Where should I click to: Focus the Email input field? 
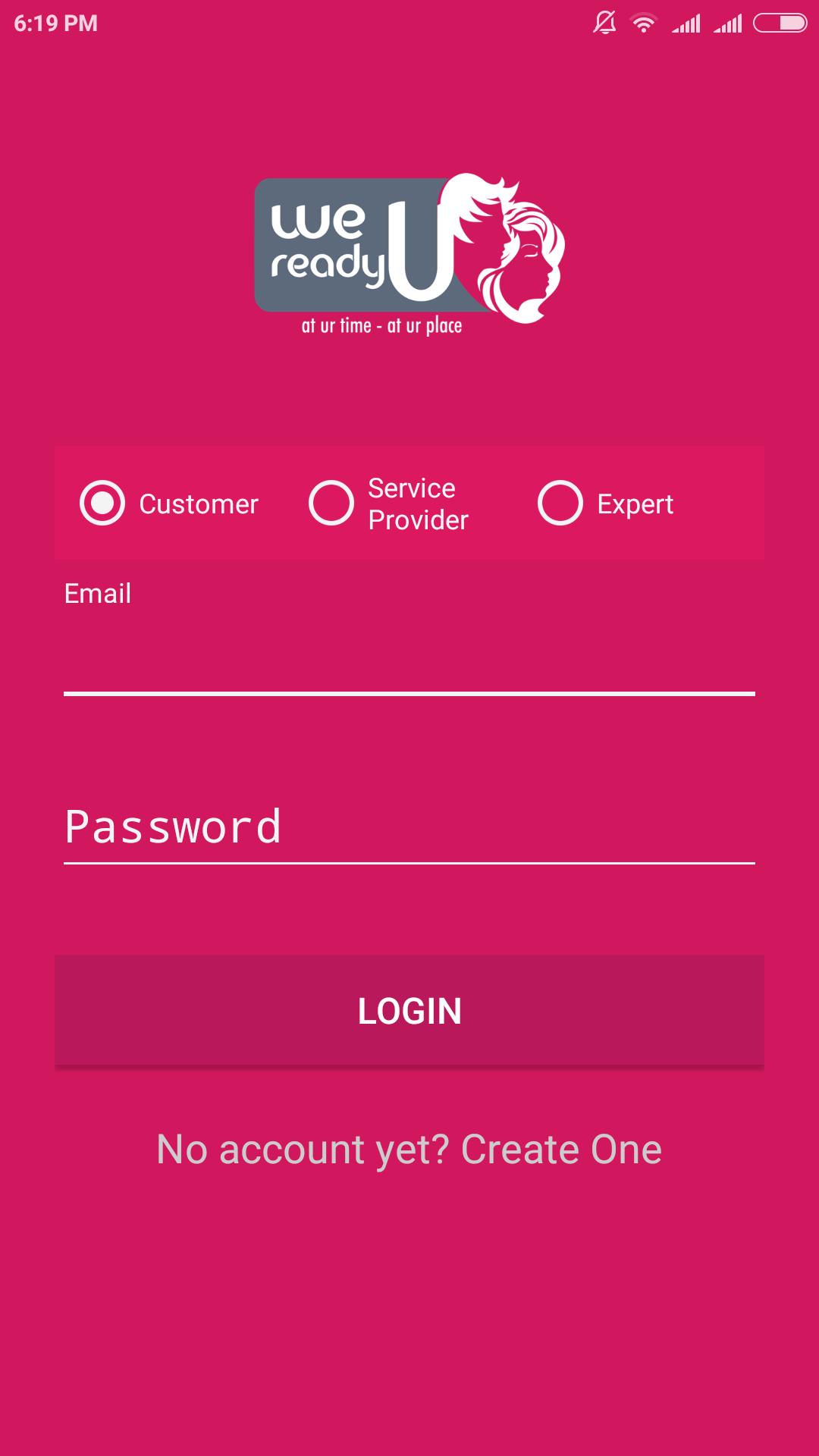click(409, 657)
